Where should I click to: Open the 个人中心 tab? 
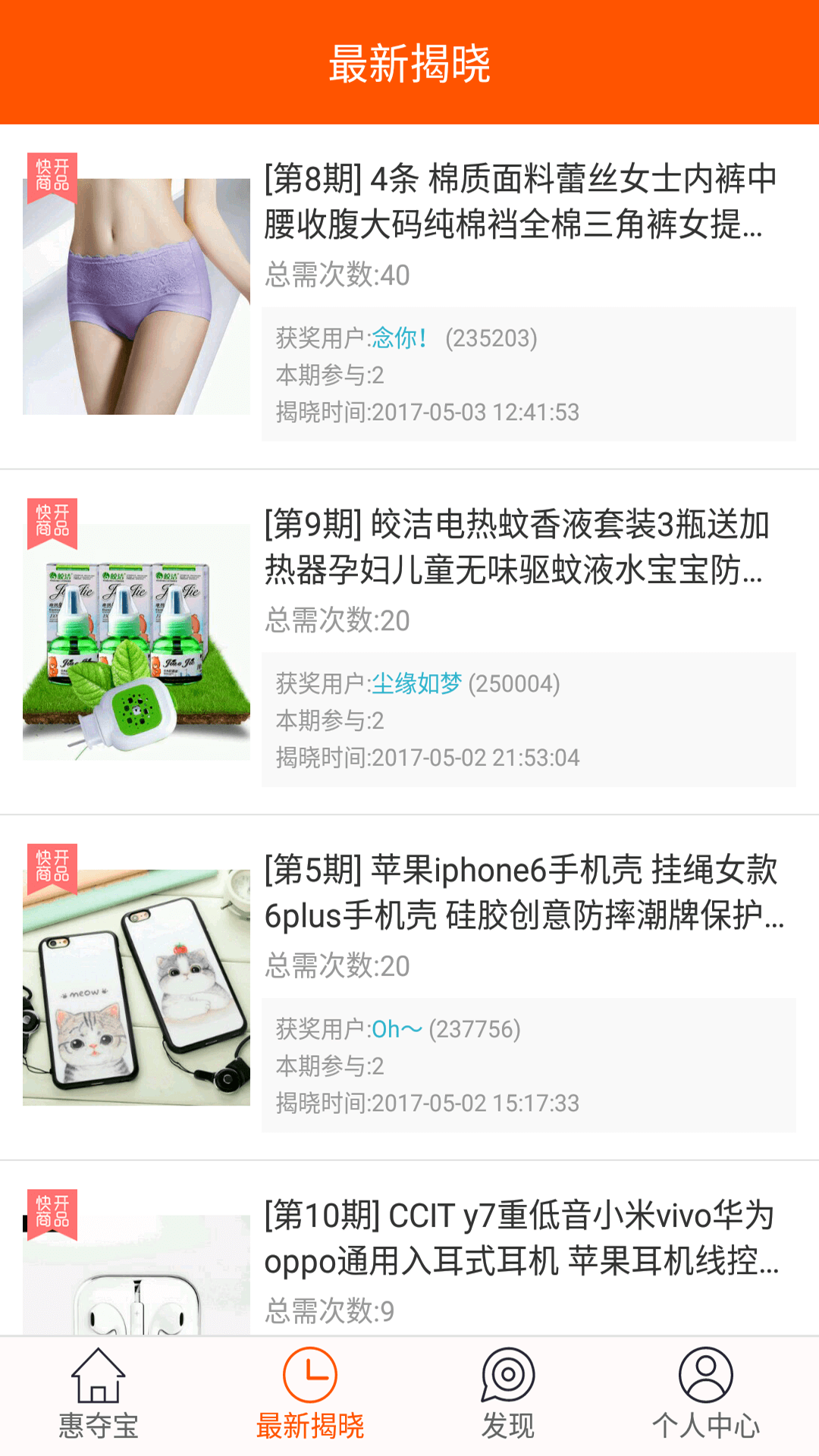coord(705,1394)
